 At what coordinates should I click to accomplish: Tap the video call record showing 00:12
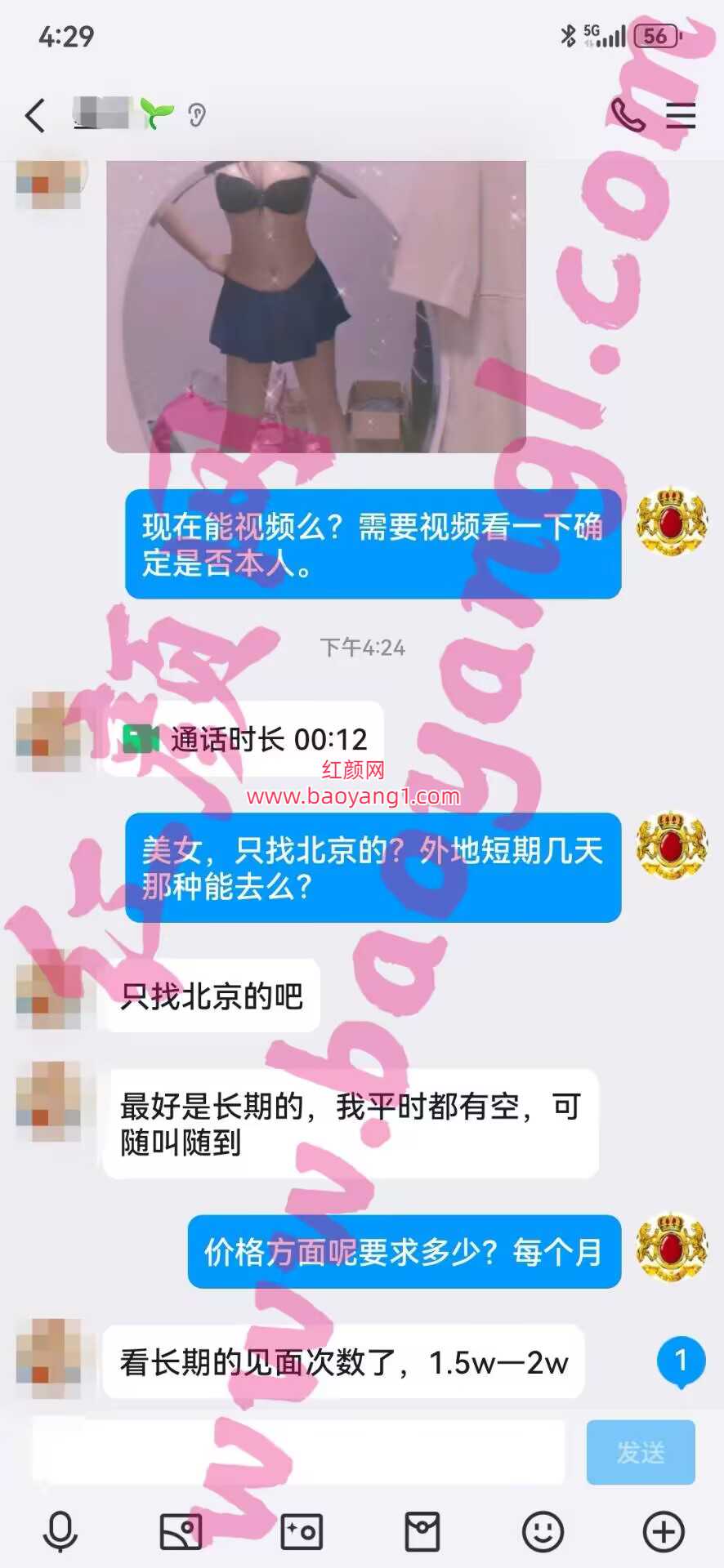[245, 739]
